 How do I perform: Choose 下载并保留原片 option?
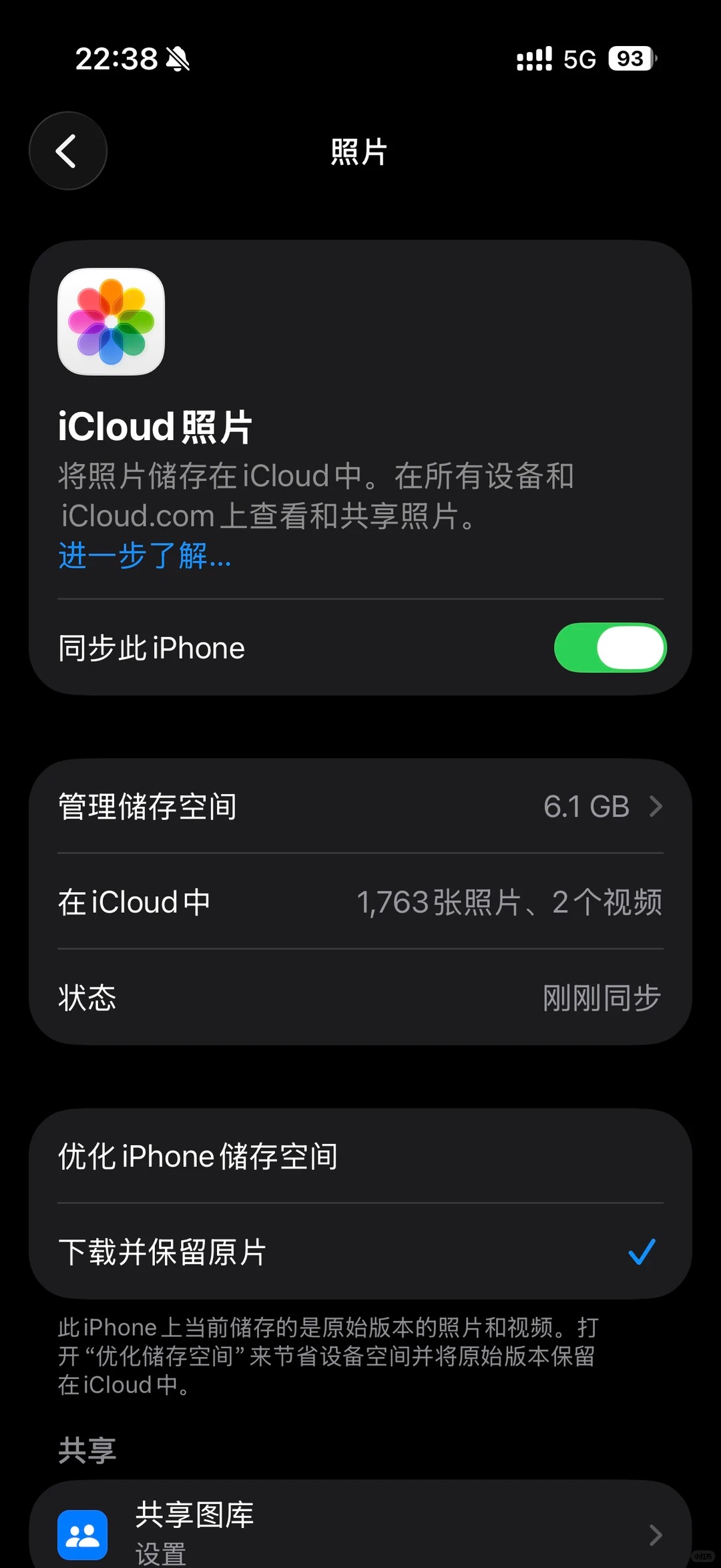(360, 1251)
